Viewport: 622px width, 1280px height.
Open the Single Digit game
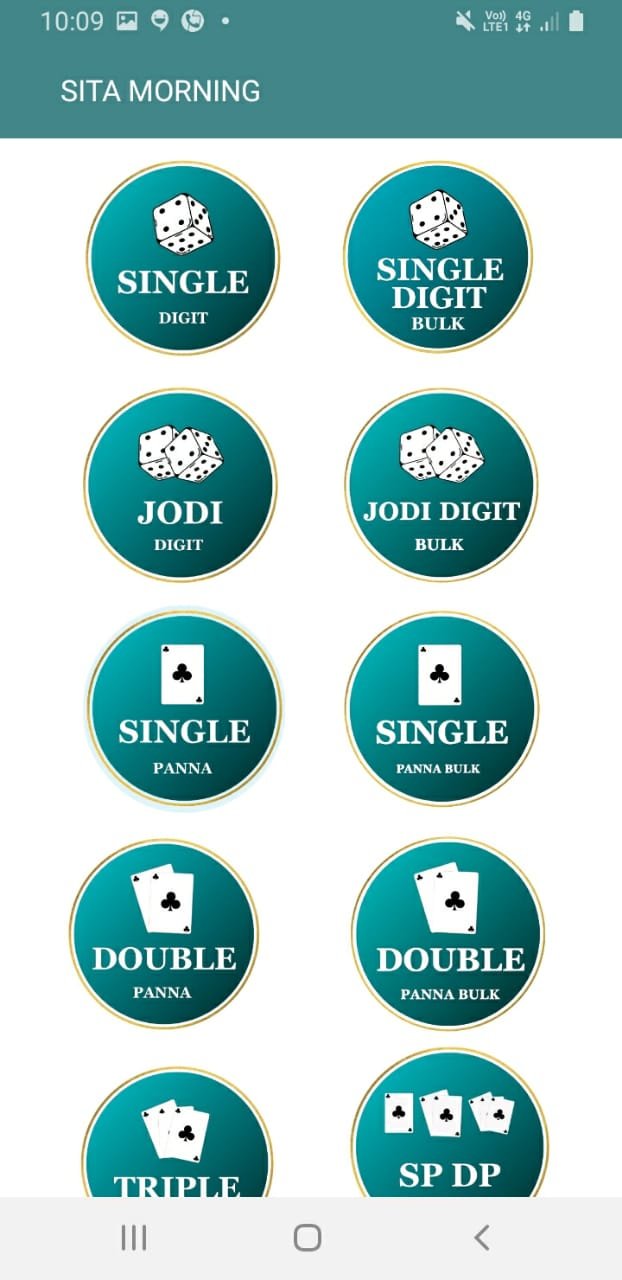[x=182, y=258]
